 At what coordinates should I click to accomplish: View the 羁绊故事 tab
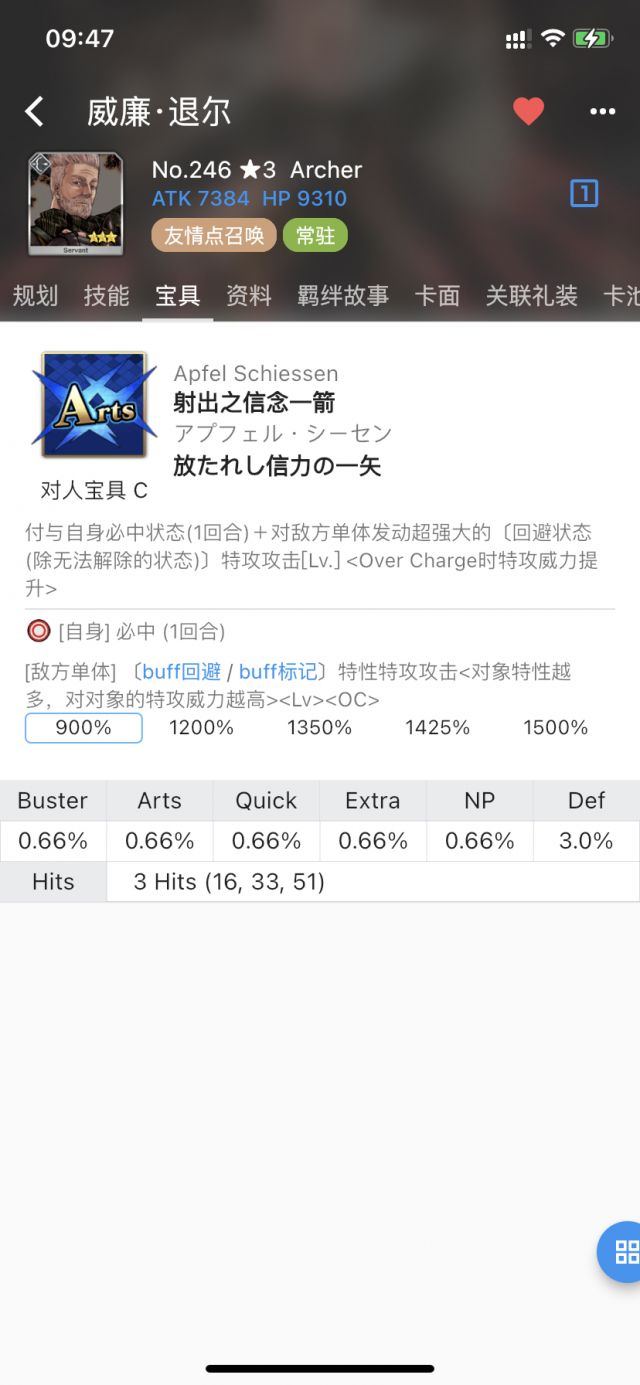point(343,295)
